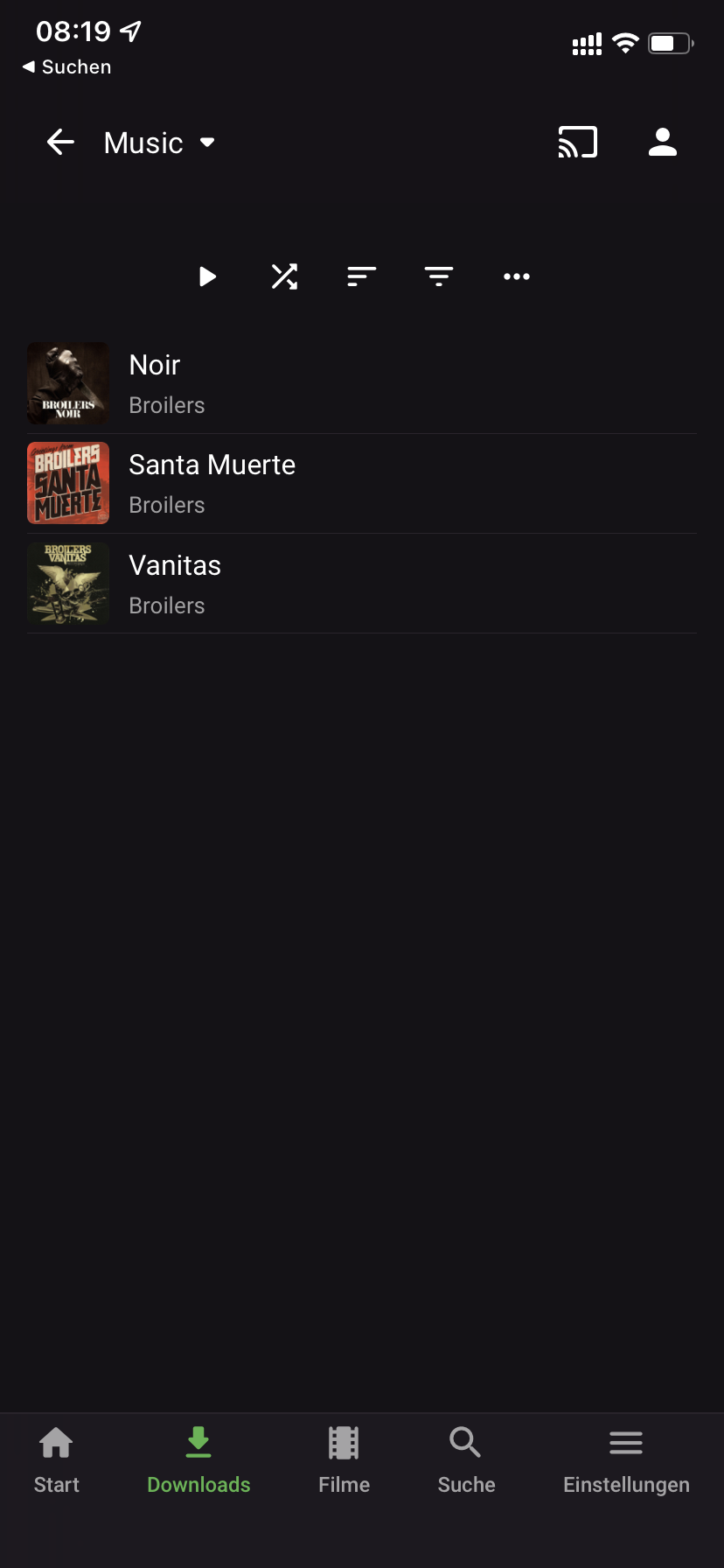Open the filter options
The width and height of the screenshot is (724, 1568).
pyautogui.click(x=439, y=276)
